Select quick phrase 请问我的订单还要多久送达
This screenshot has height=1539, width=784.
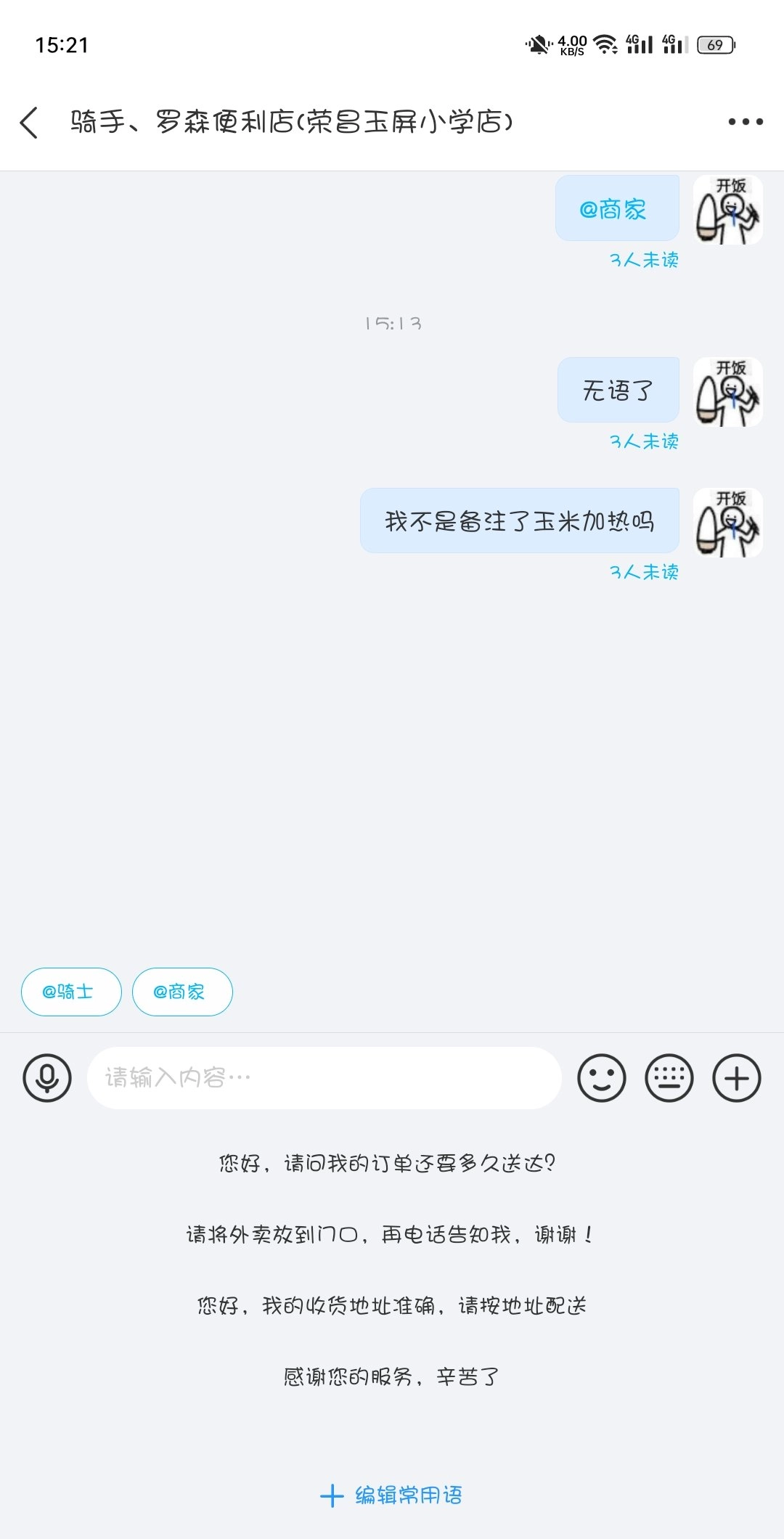388,1164
